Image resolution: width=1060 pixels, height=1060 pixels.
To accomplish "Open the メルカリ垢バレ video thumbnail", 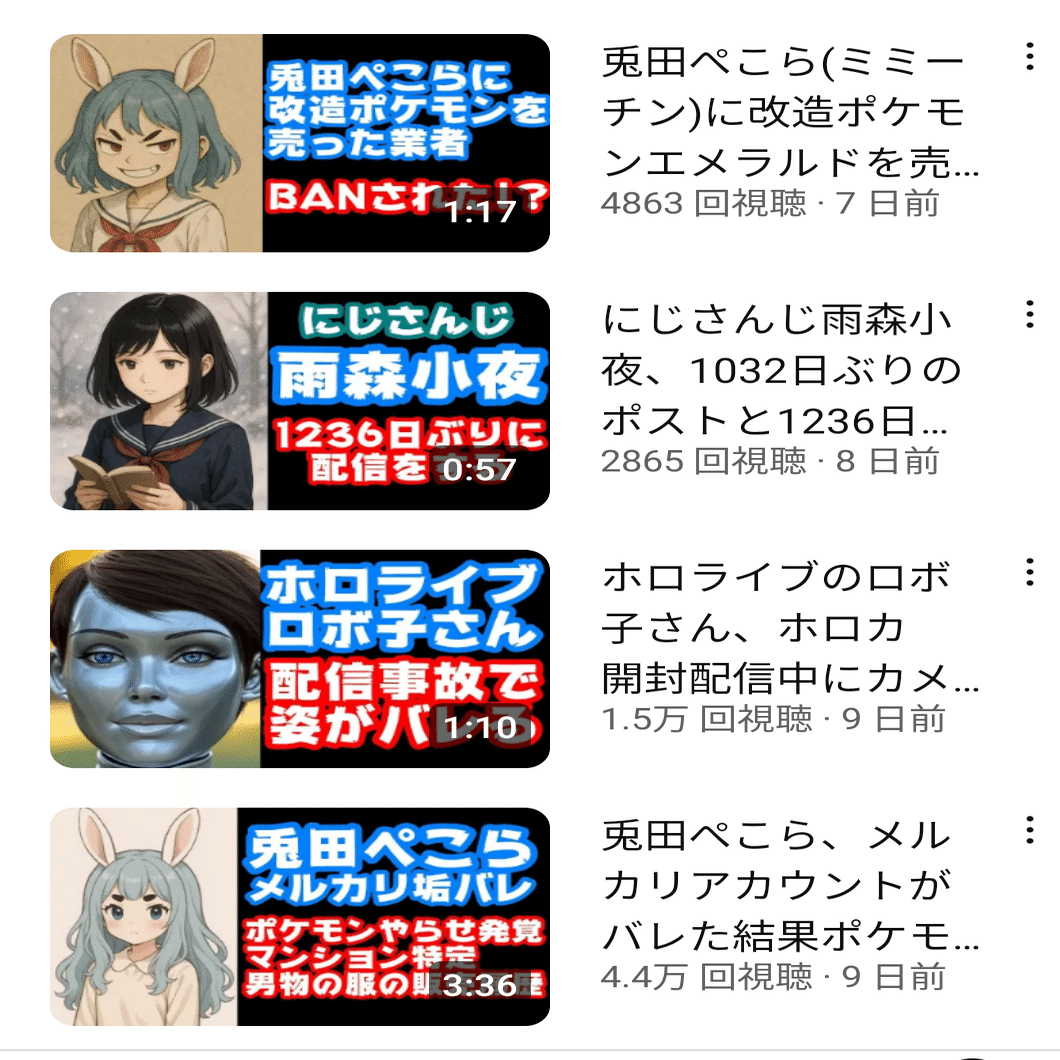I will tap(300, 917).
